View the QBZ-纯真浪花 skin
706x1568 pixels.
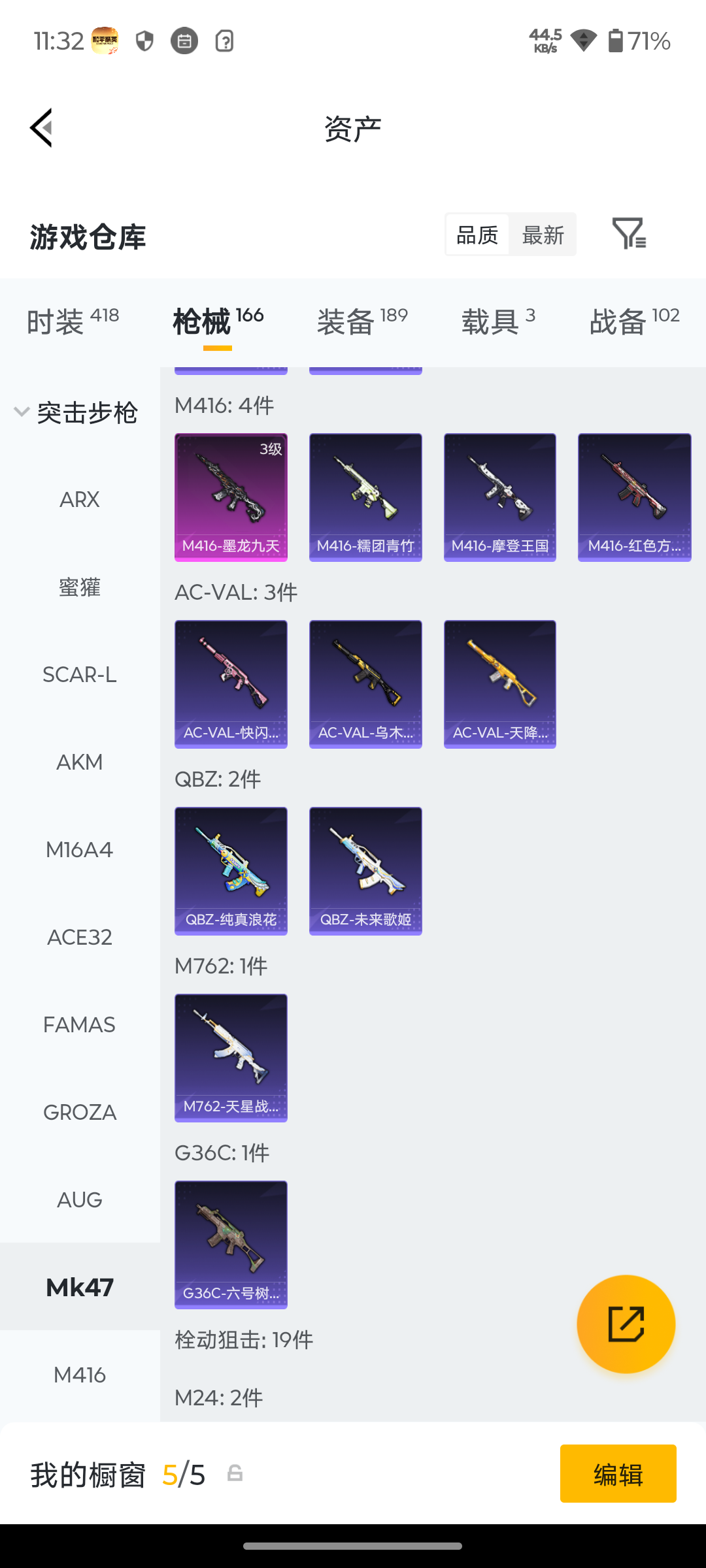click(x=231, y=871)
